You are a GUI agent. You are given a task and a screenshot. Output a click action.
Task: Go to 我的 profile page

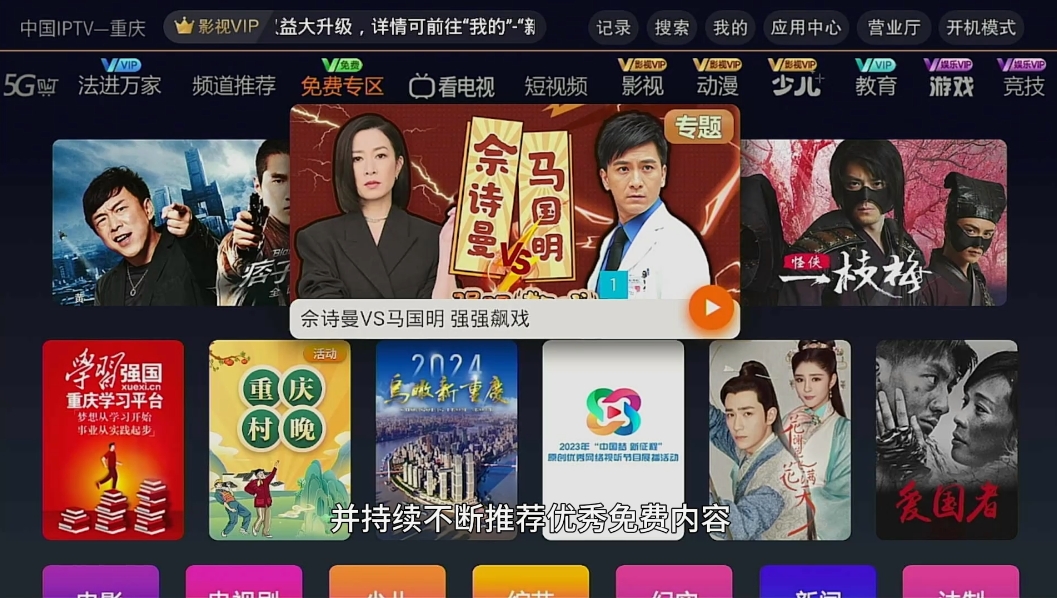coord(730,28)
